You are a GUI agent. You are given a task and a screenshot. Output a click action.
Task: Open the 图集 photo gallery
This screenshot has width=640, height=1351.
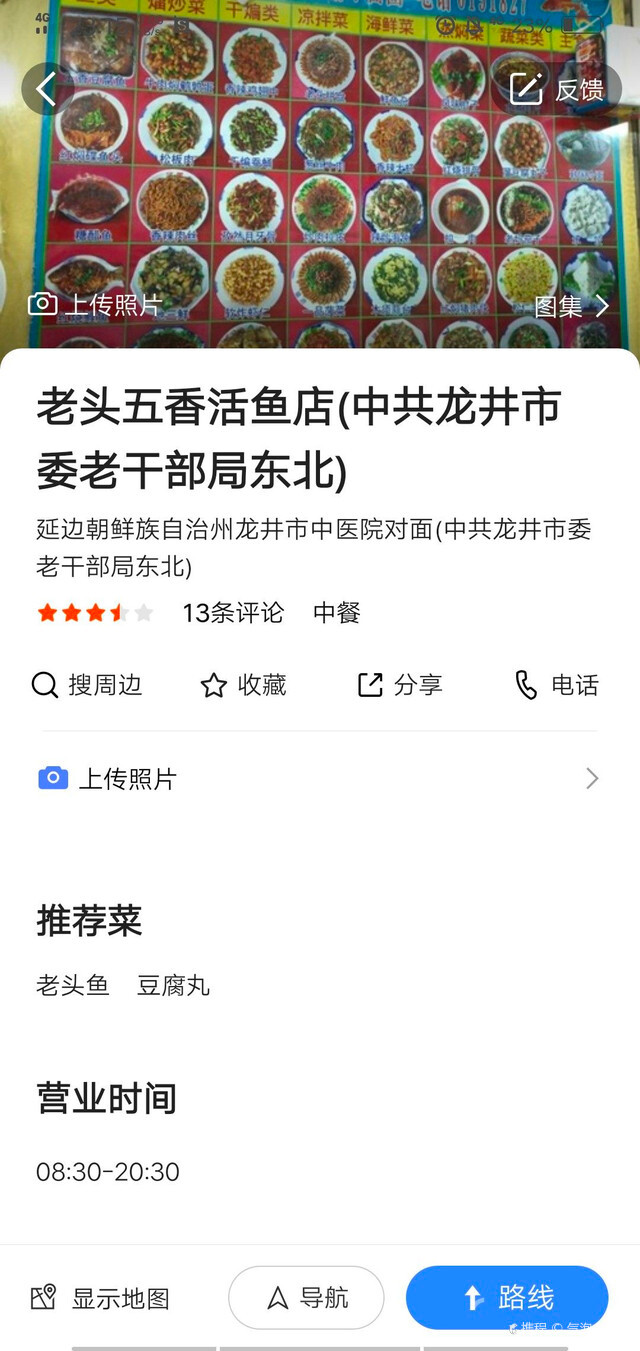point(571,306)
